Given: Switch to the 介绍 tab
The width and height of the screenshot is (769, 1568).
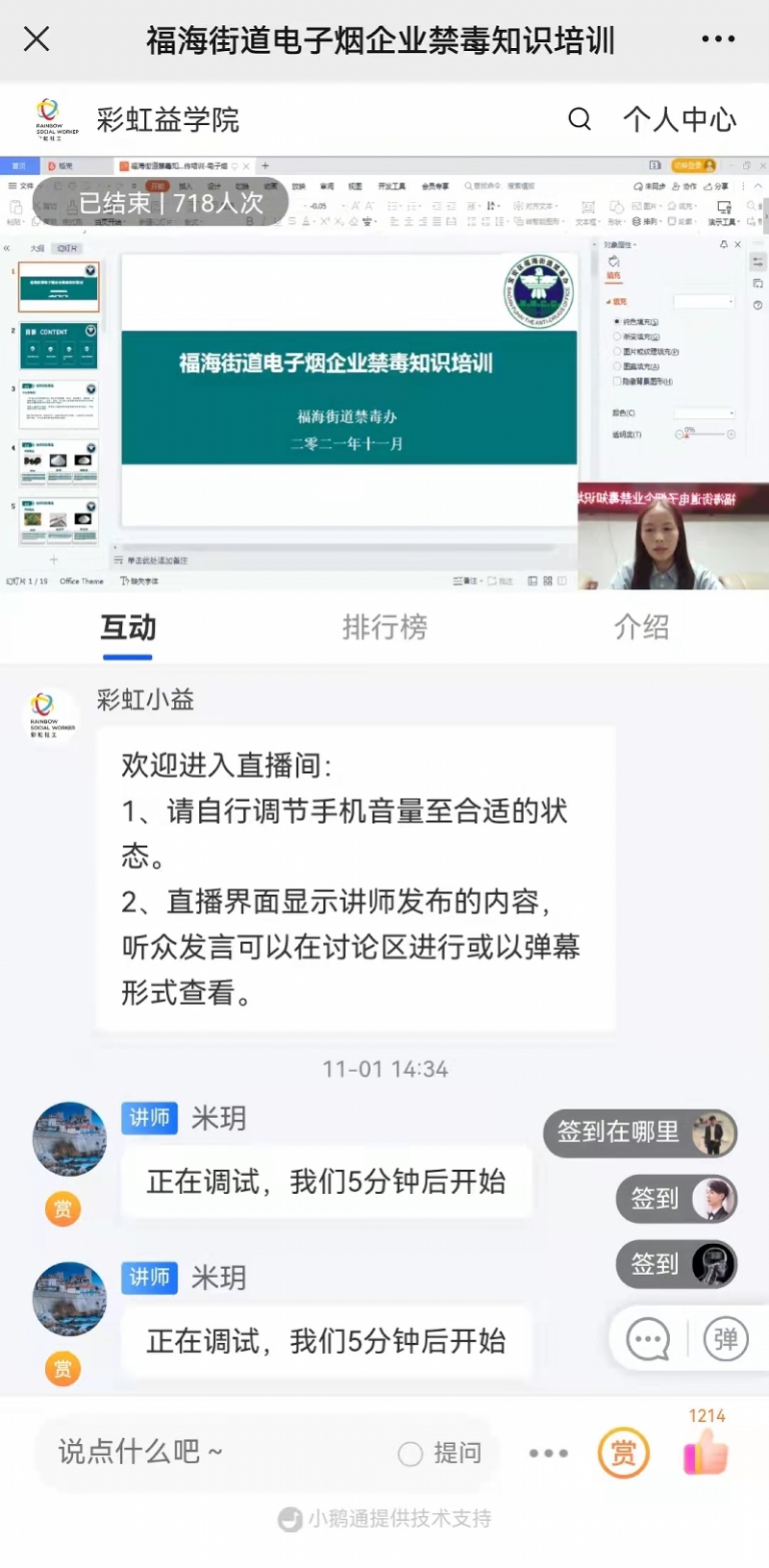Looking at the screenshot, I should coord(641,628).
